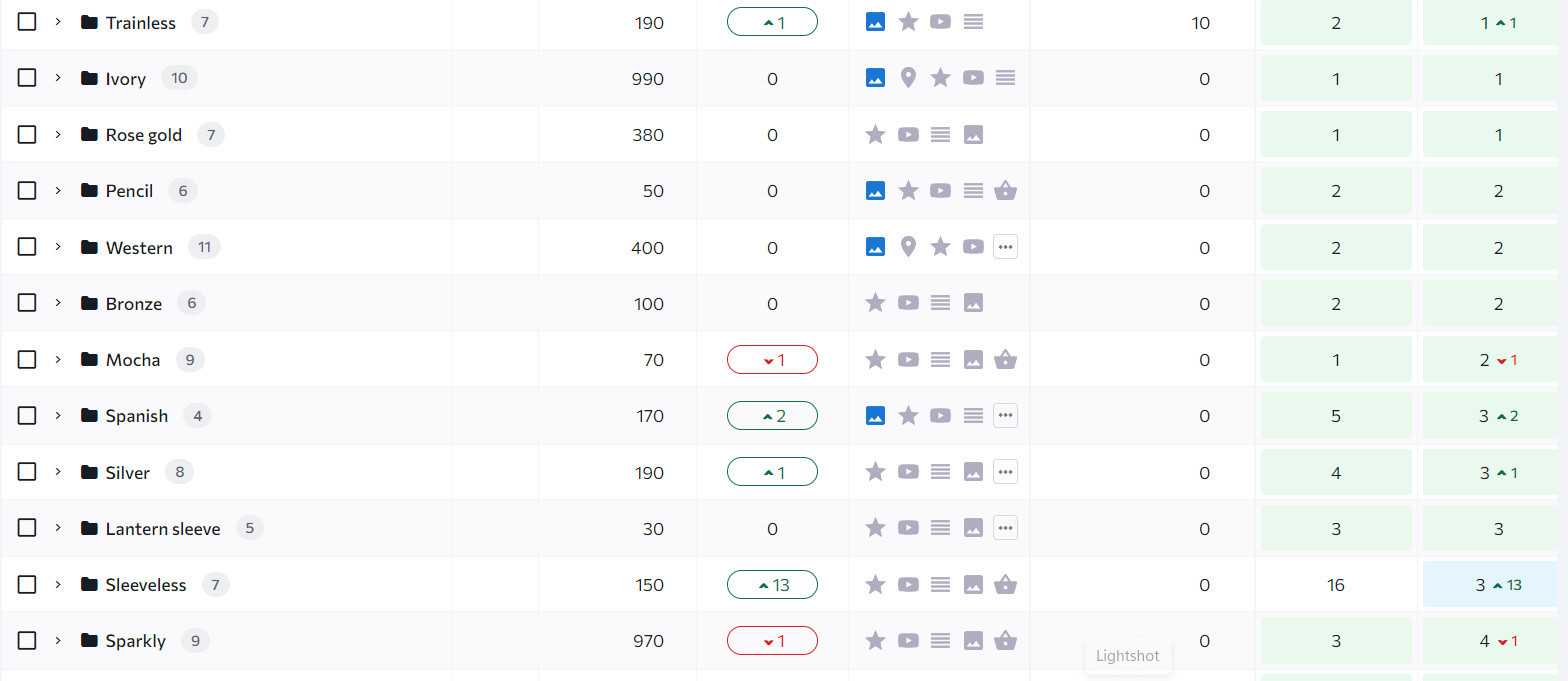This screenshot has width=1568, height=681.
Task: Show more SERP features for Western
Action: point(1005,246)
